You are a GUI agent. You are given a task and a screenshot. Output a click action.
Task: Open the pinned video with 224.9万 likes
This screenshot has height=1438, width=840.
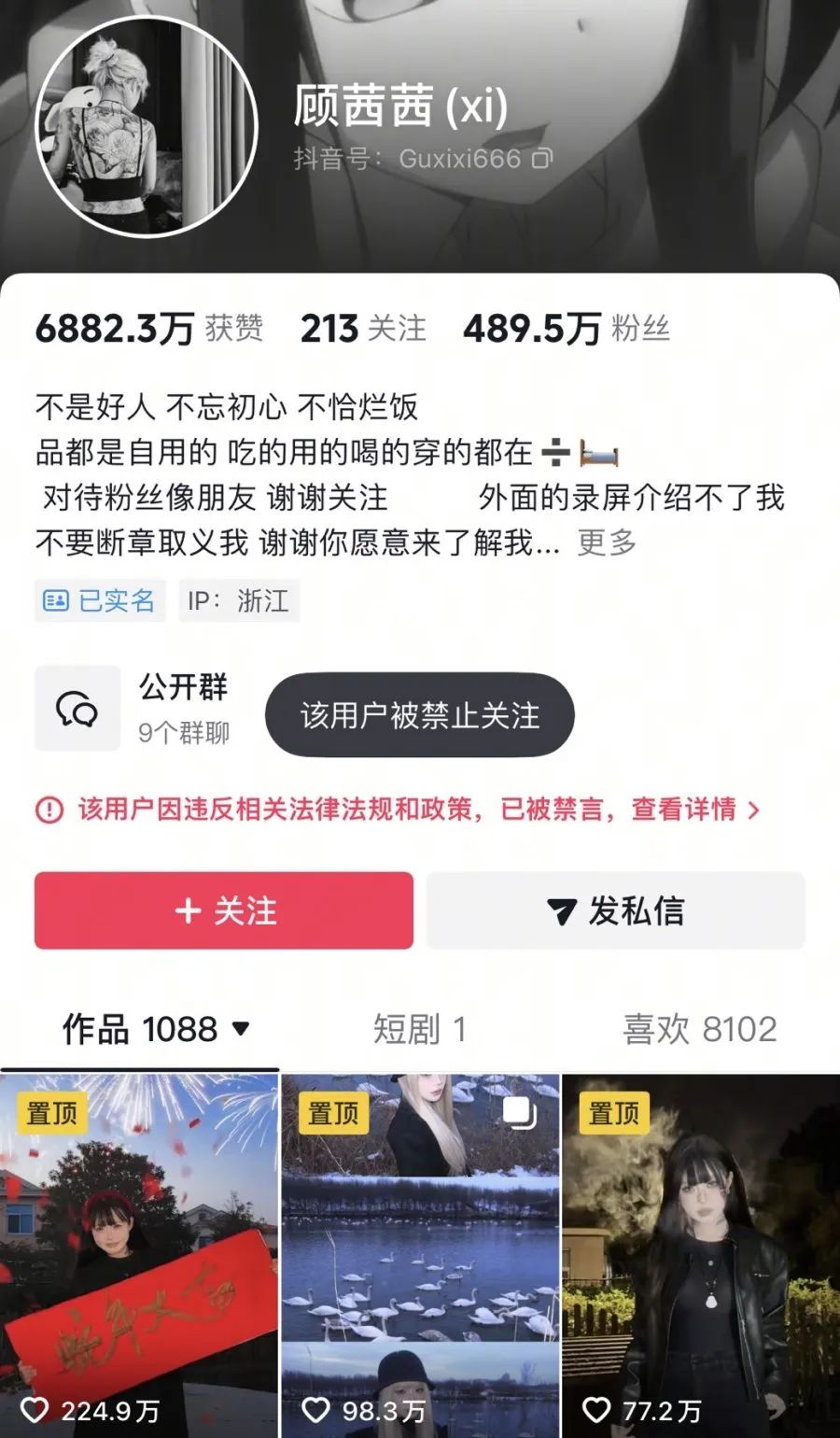coord(139,1256)
